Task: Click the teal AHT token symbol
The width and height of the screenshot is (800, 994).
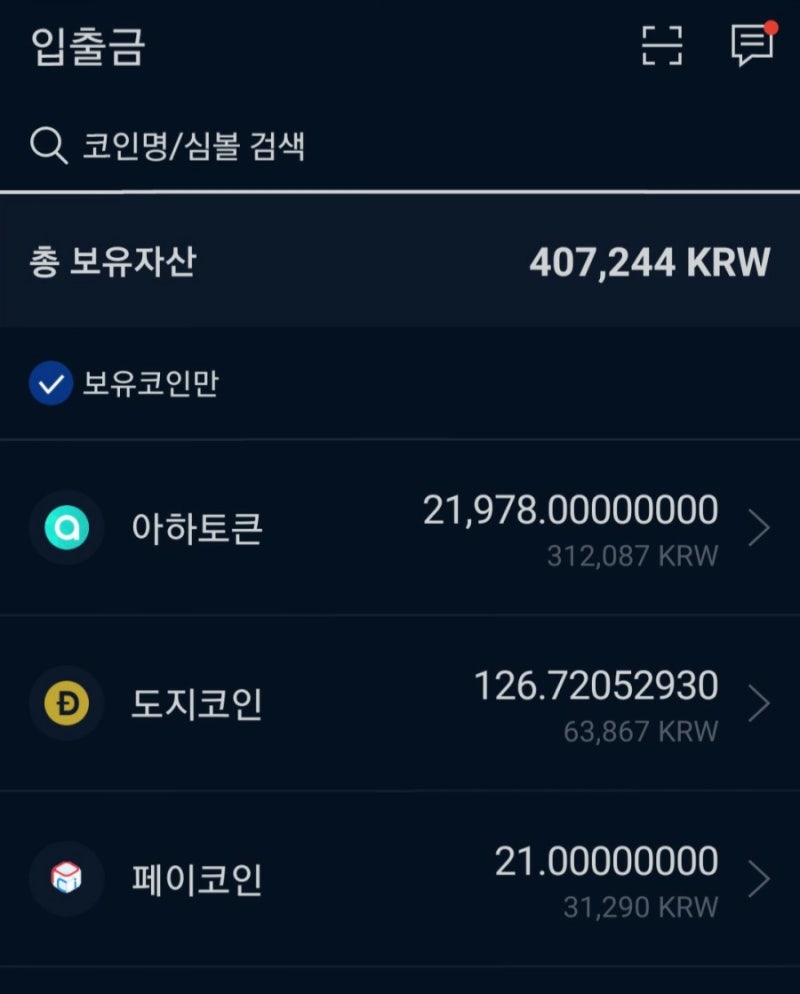Action: point(66,527)
